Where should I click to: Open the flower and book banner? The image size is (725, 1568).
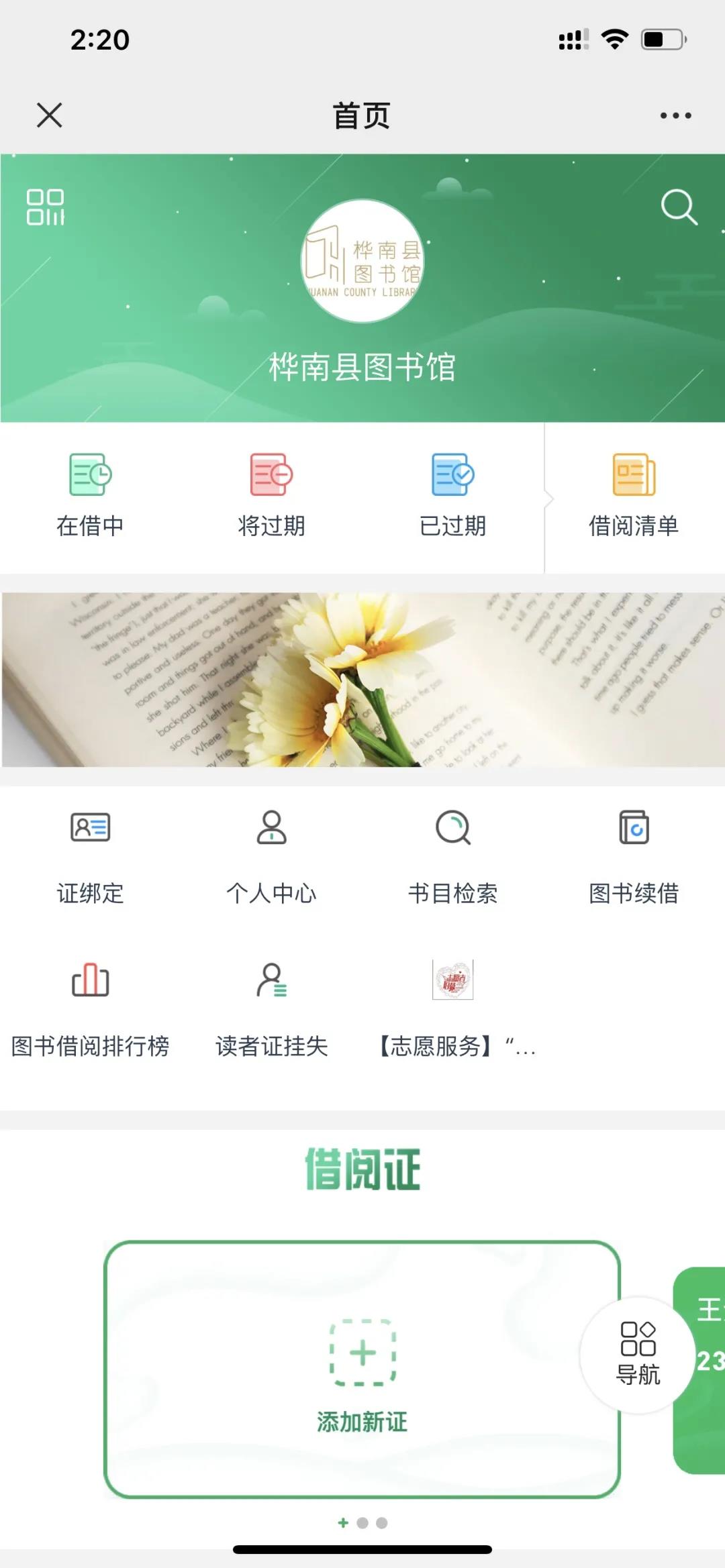click(x=362, y=679)
